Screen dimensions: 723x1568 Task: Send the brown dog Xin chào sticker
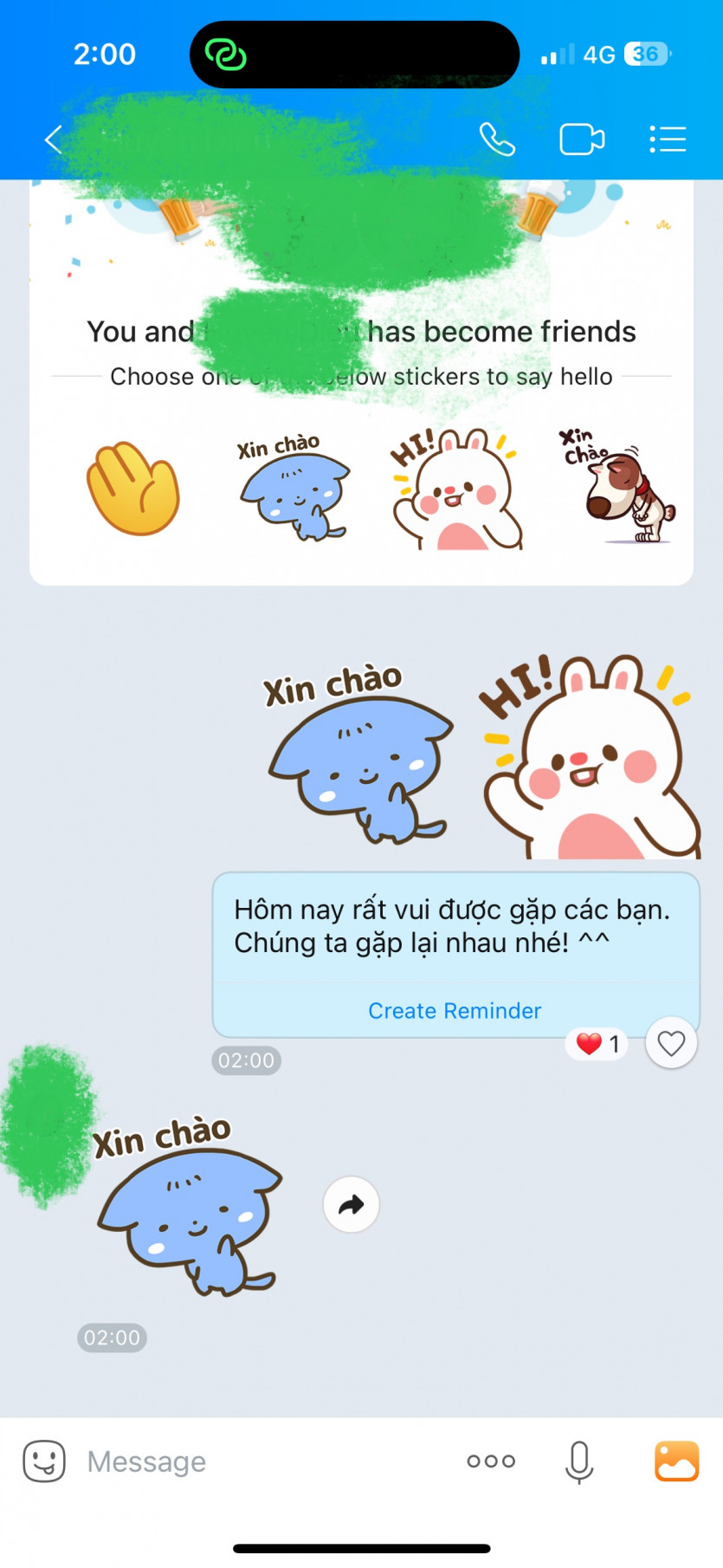tap(618, 487)
